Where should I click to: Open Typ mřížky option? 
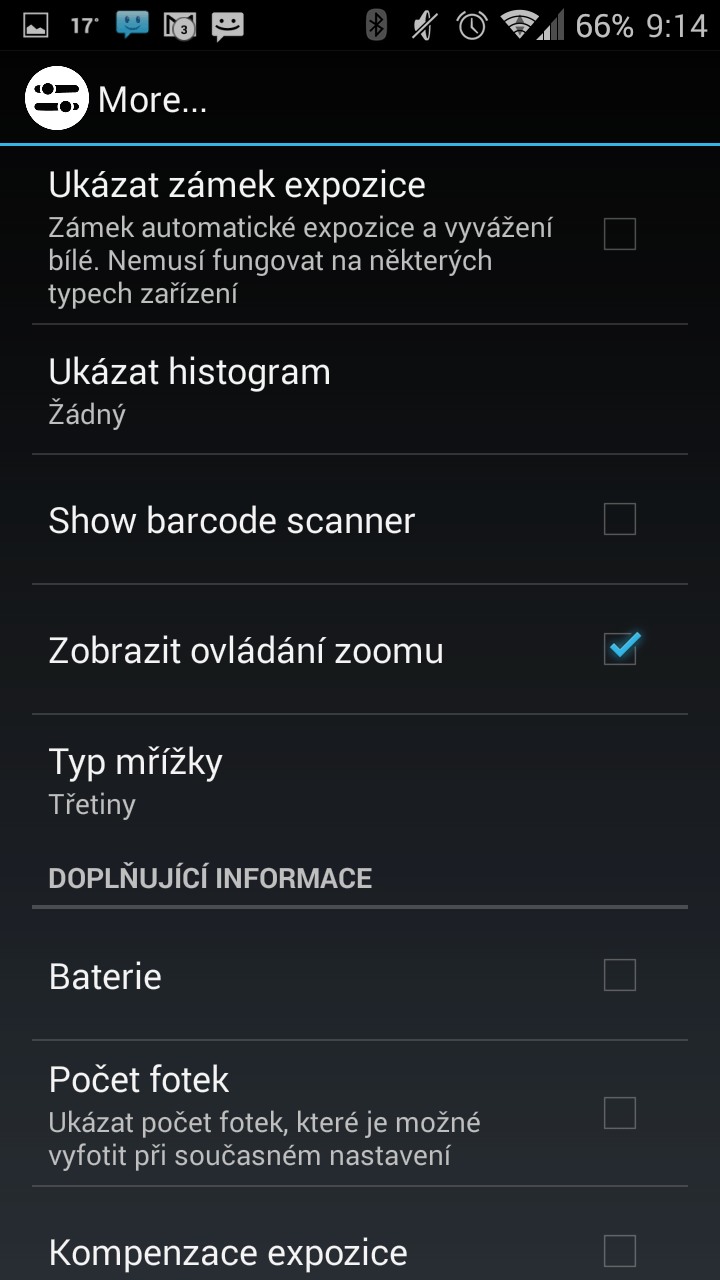tap(360, 780)
